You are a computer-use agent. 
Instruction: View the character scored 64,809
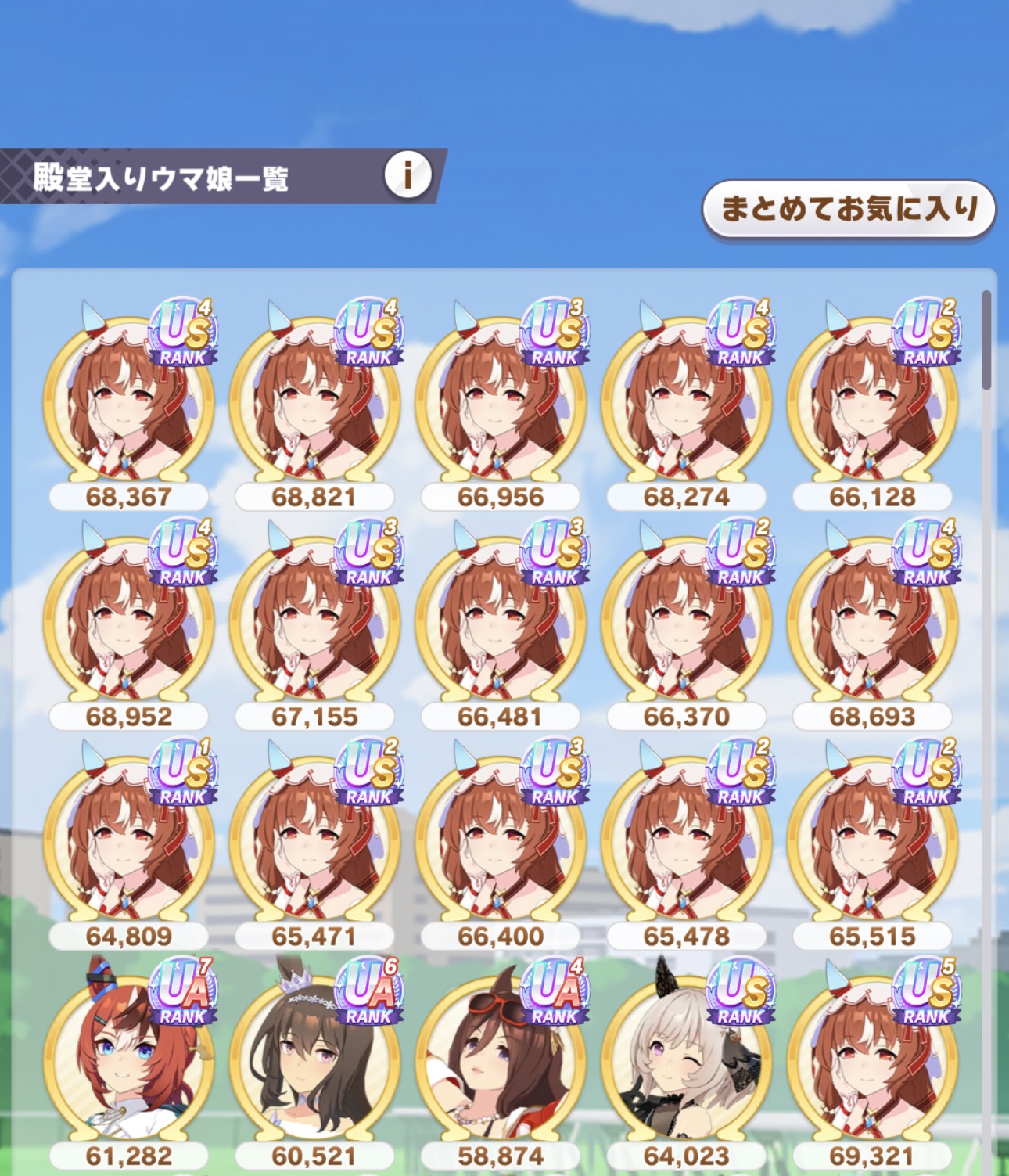[x=129, y=839]
